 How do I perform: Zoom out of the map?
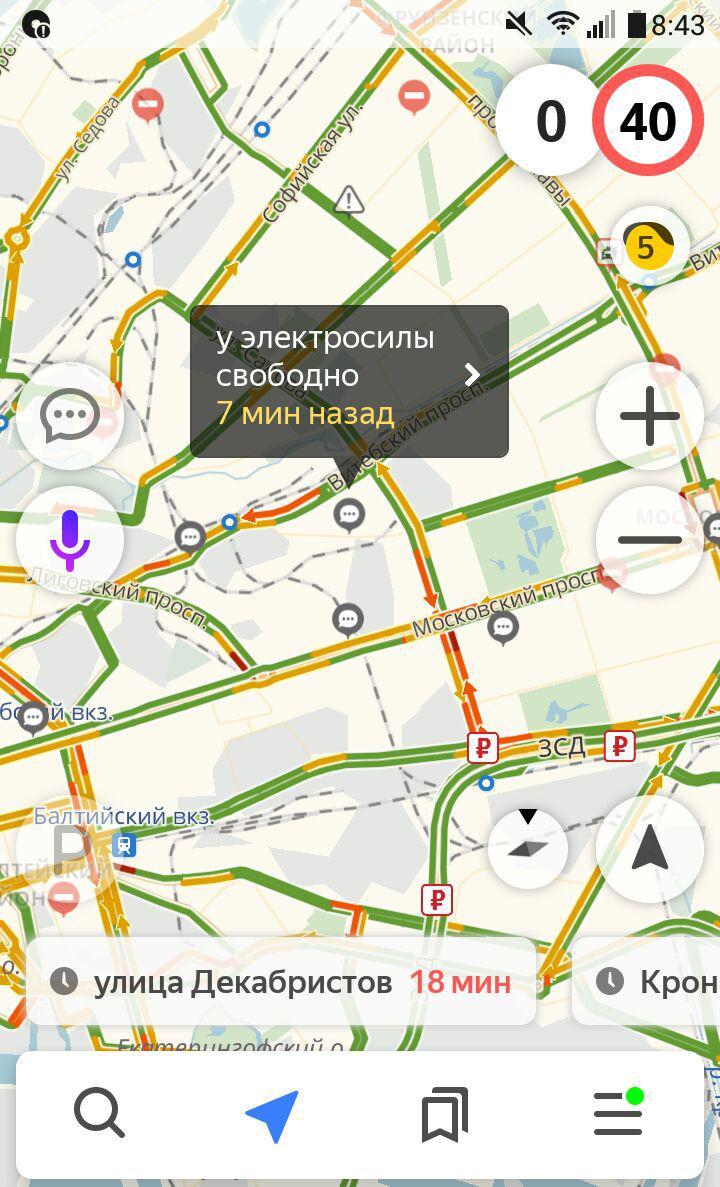650,540
